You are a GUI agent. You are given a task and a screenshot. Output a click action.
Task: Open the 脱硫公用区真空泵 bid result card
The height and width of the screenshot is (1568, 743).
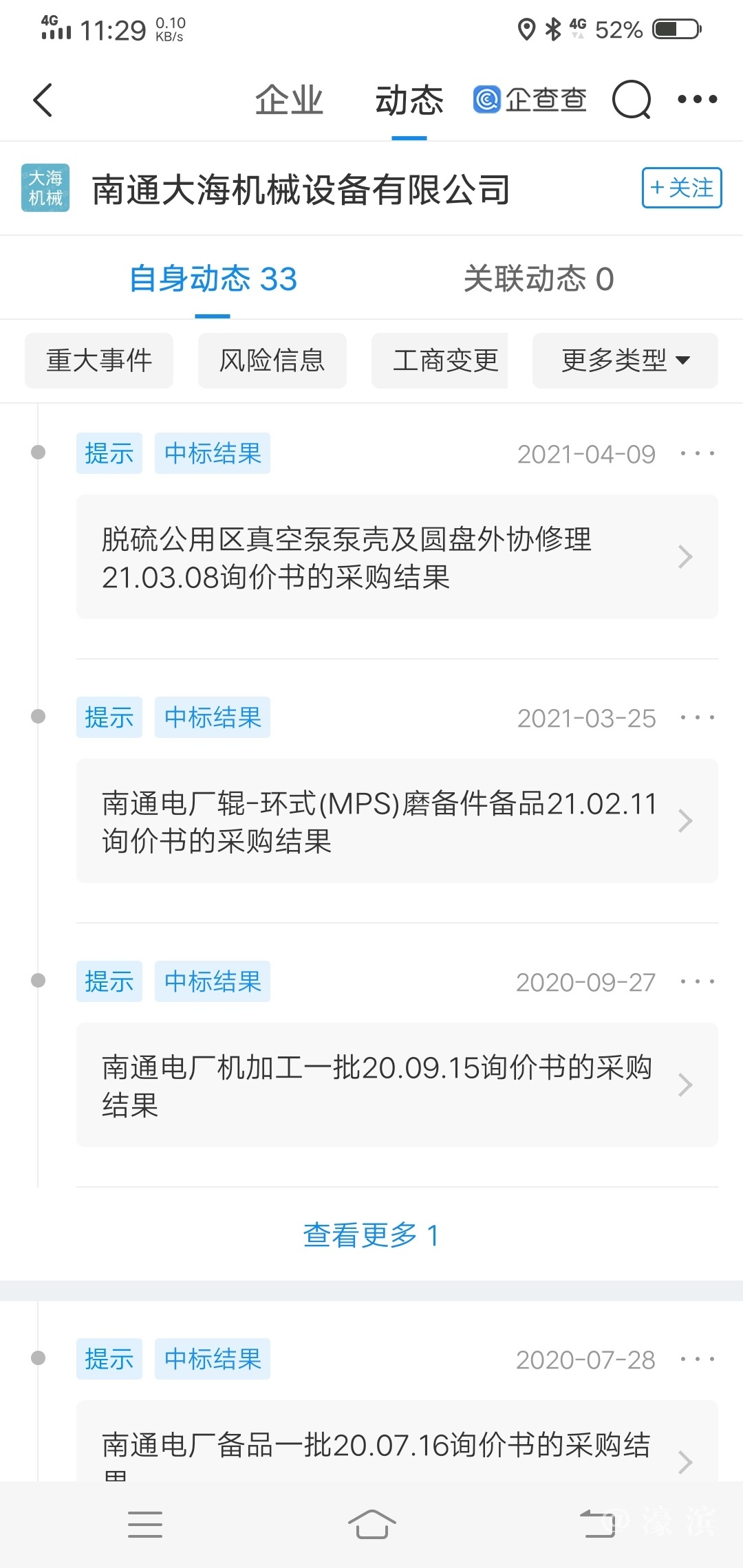point(397,557)
